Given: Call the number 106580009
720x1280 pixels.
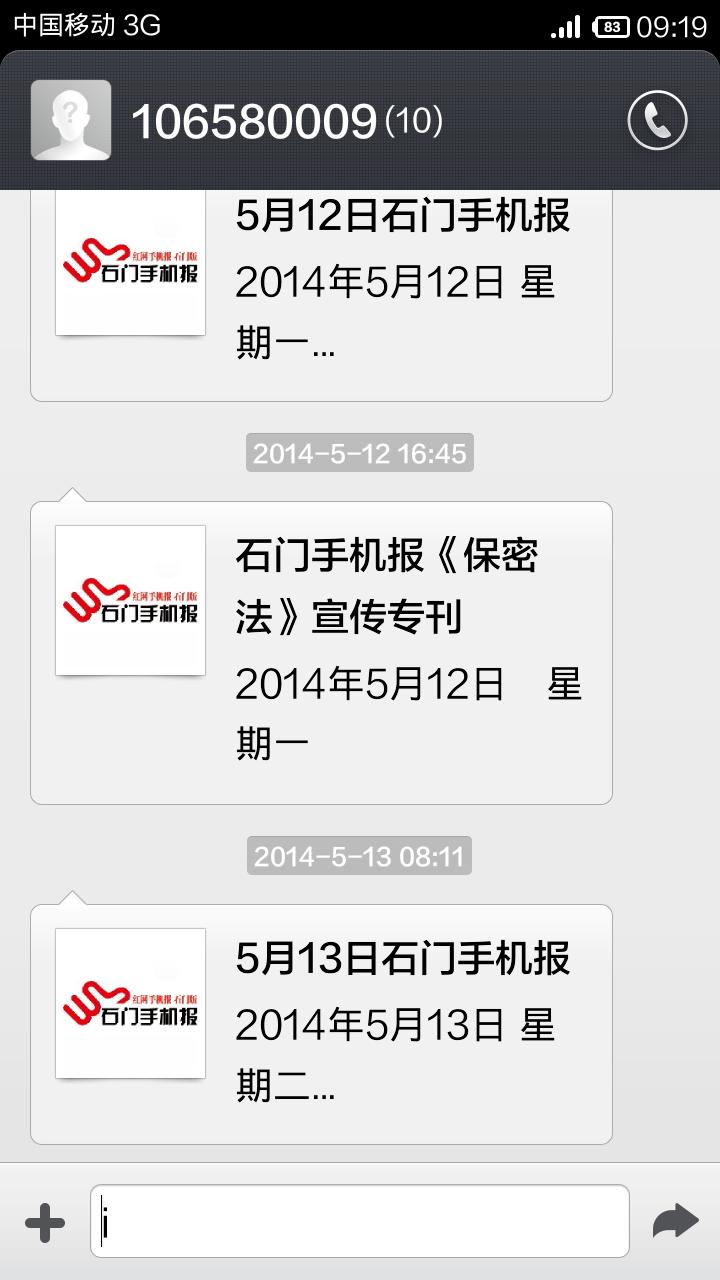Looking at the screenshot, I should point(657,121).
